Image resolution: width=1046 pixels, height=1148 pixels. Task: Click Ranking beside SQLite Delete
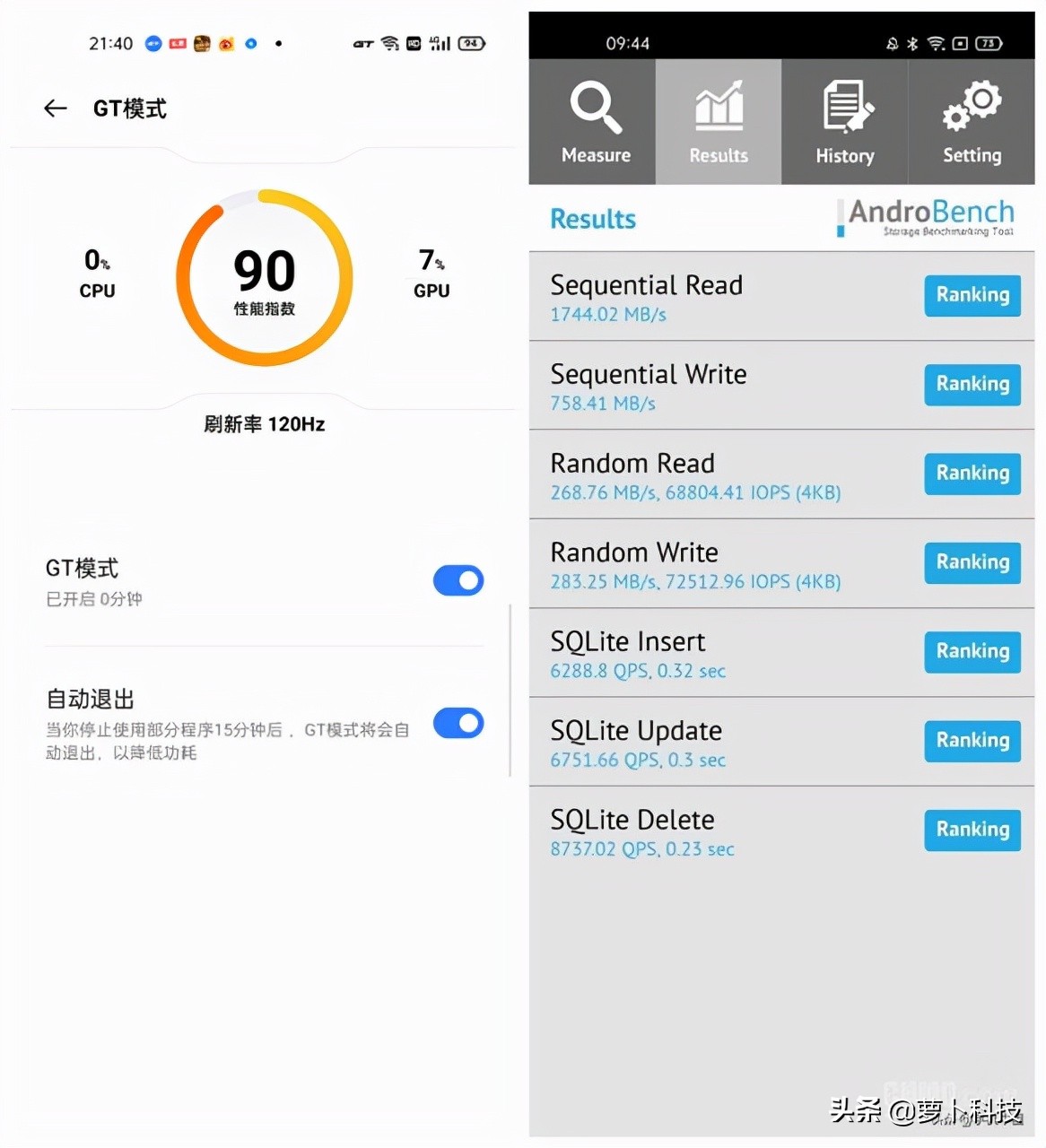[972, 830]
